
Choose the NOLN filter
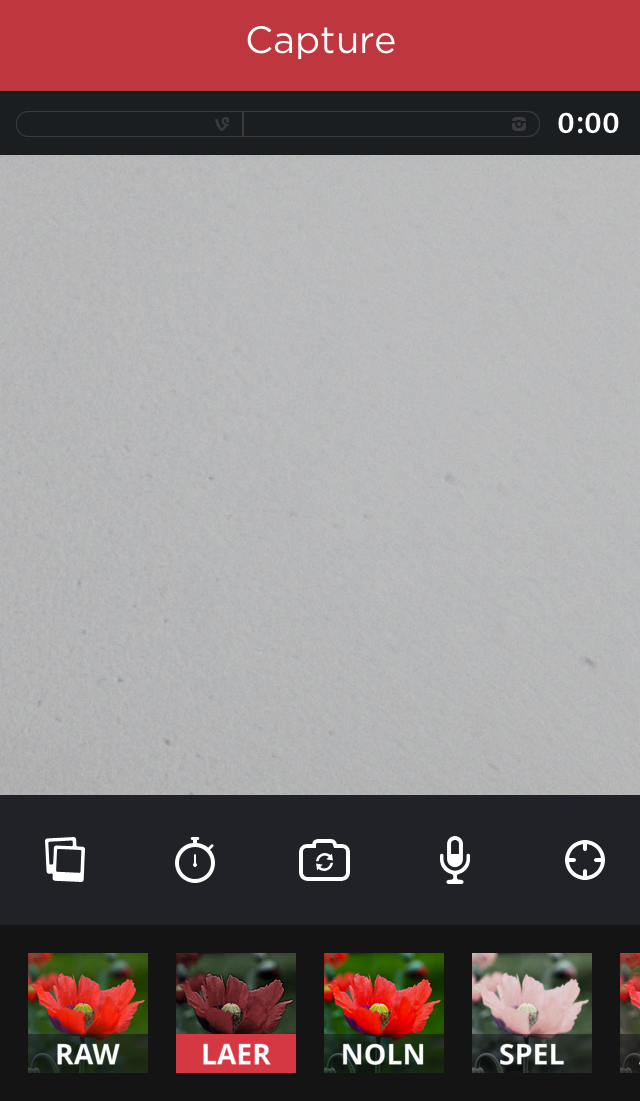[384, 1013]
